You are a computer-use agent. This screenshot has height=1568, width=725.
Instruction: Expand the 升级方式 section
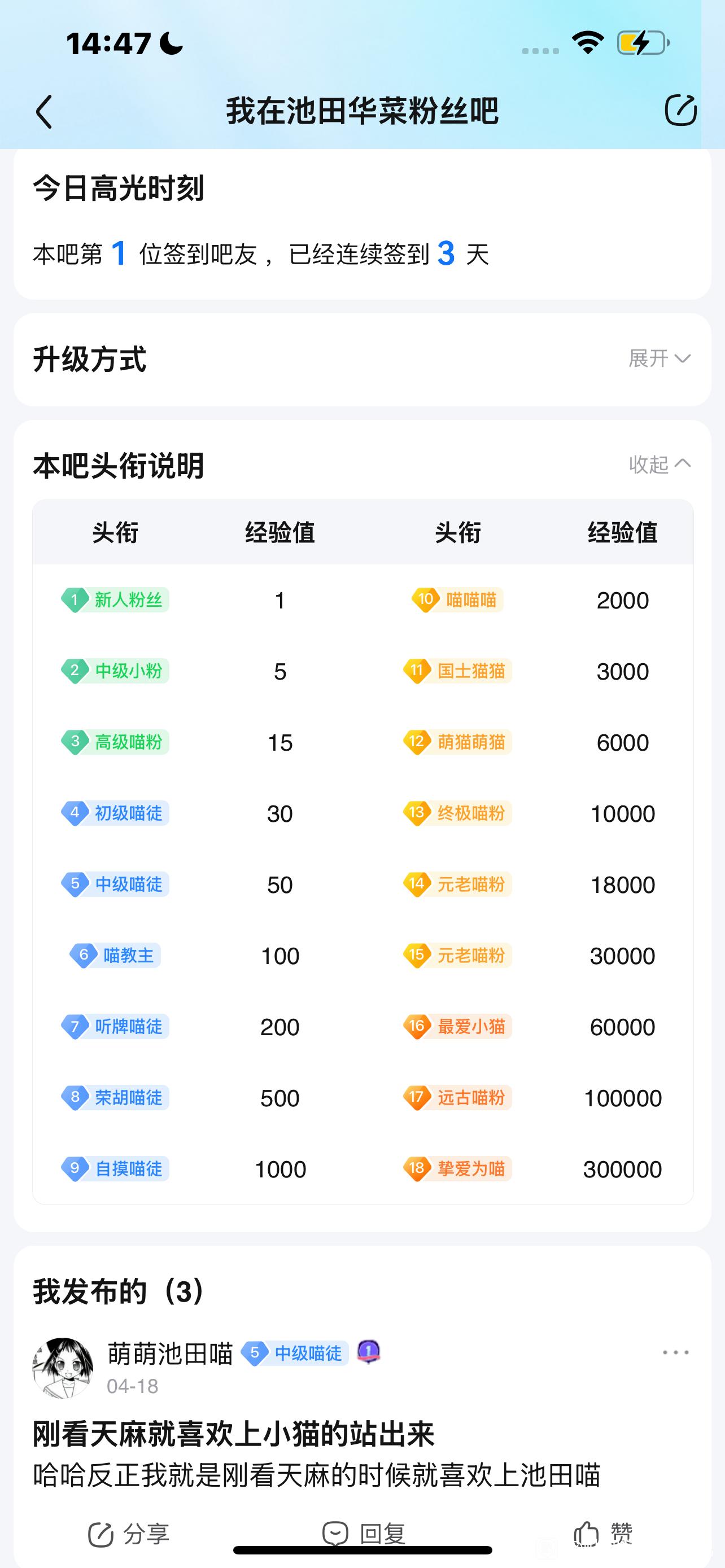[x=660, y=358]
